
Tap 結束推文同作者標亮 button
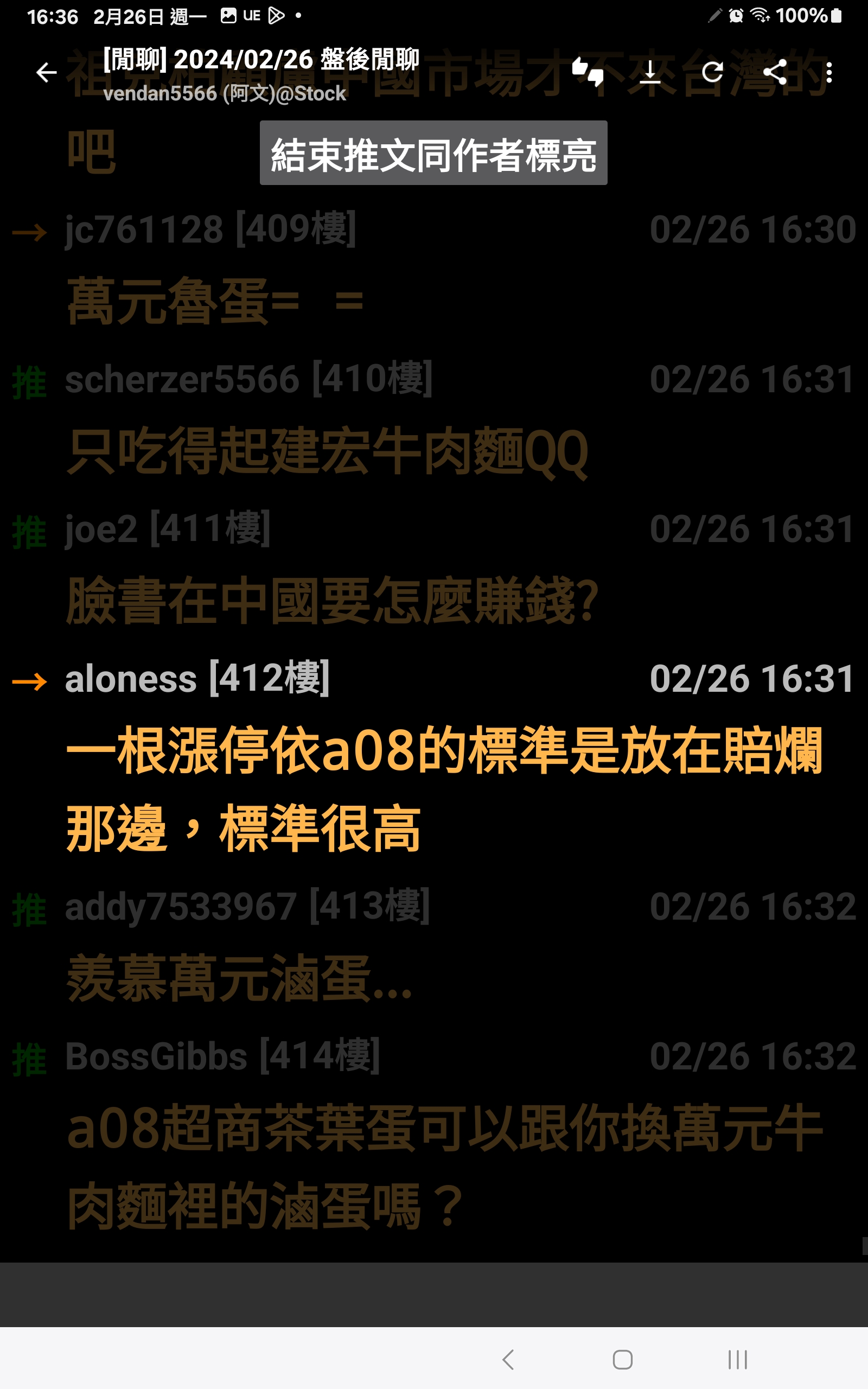click(x=433, y=153)
